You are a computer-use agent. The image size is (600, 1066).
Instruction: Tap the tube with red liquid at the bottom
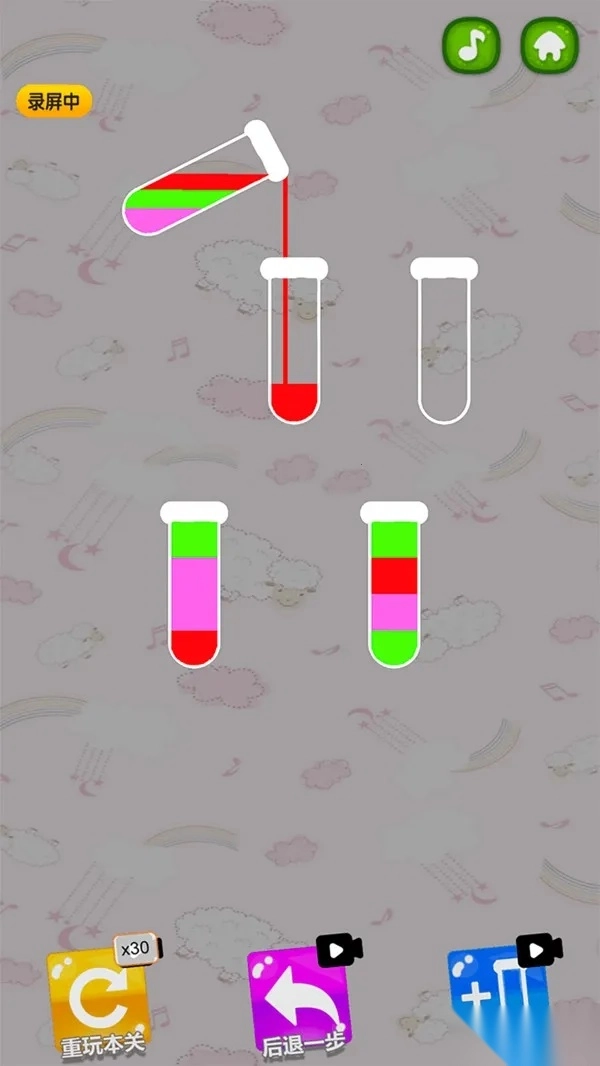coord(194,590)
